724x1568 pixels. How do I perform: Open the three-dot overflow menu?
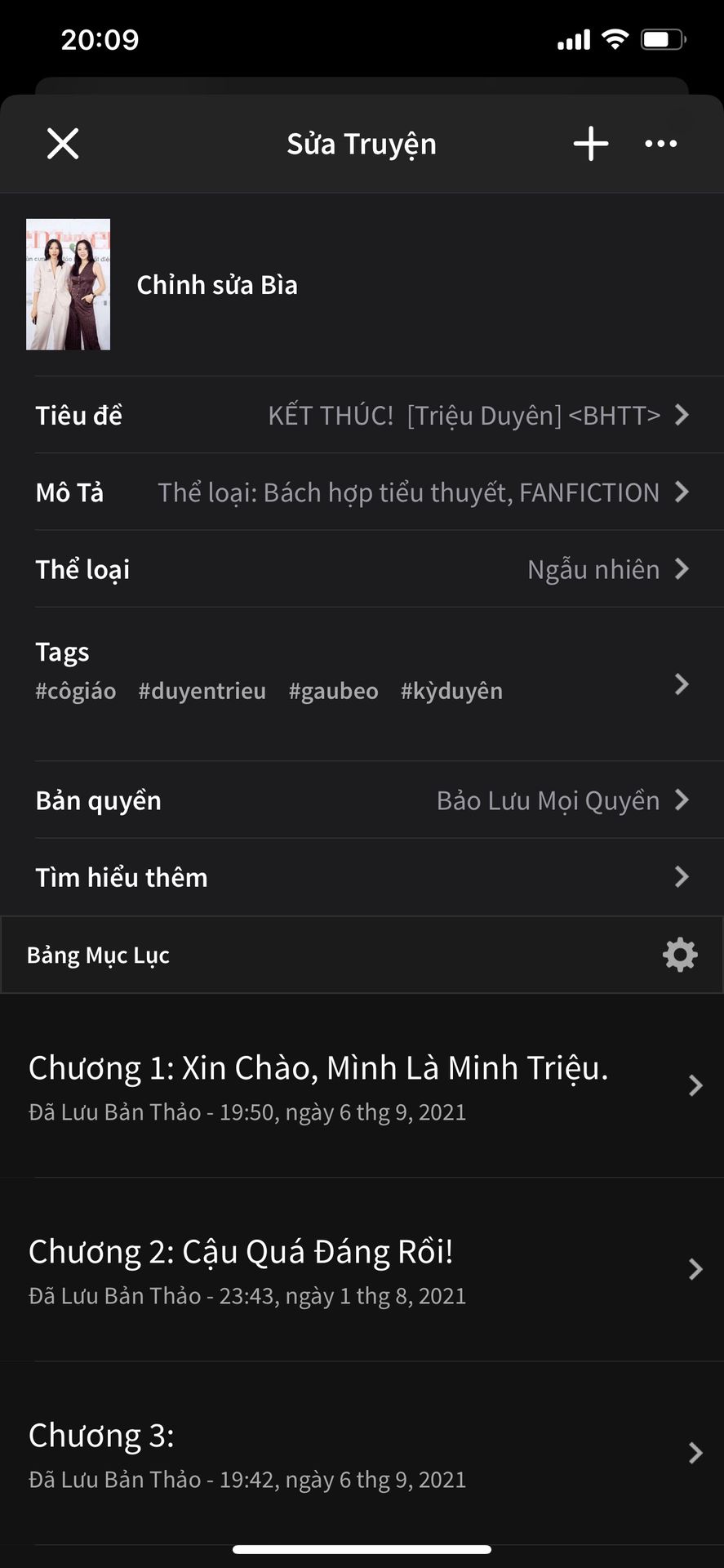pyautogui.click(x=660, y=144)
